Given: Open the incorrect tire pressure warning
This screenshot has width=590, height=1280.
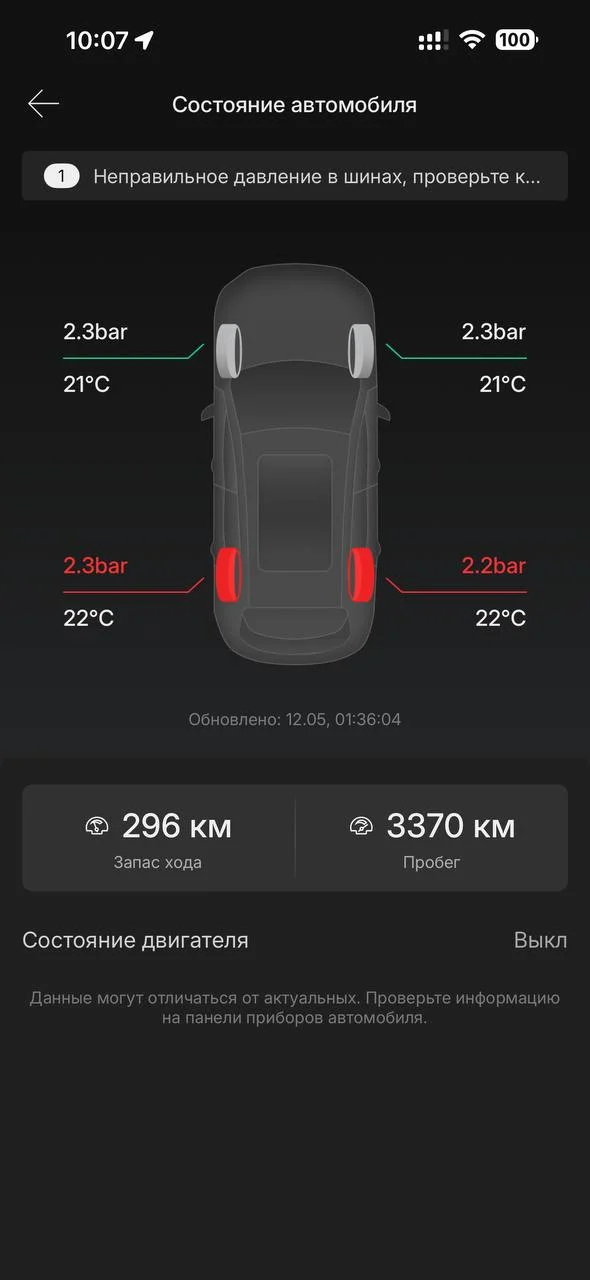Looking at the screenshot, I should tap(295, 176).
